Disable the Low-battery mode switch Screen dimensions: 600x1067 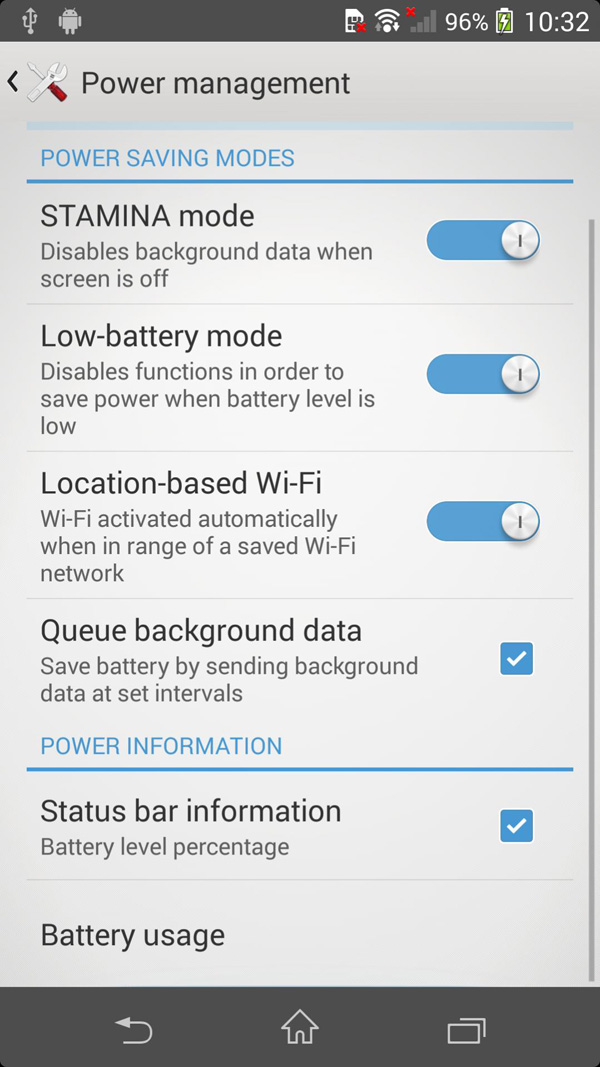click(x=483, y=375)
